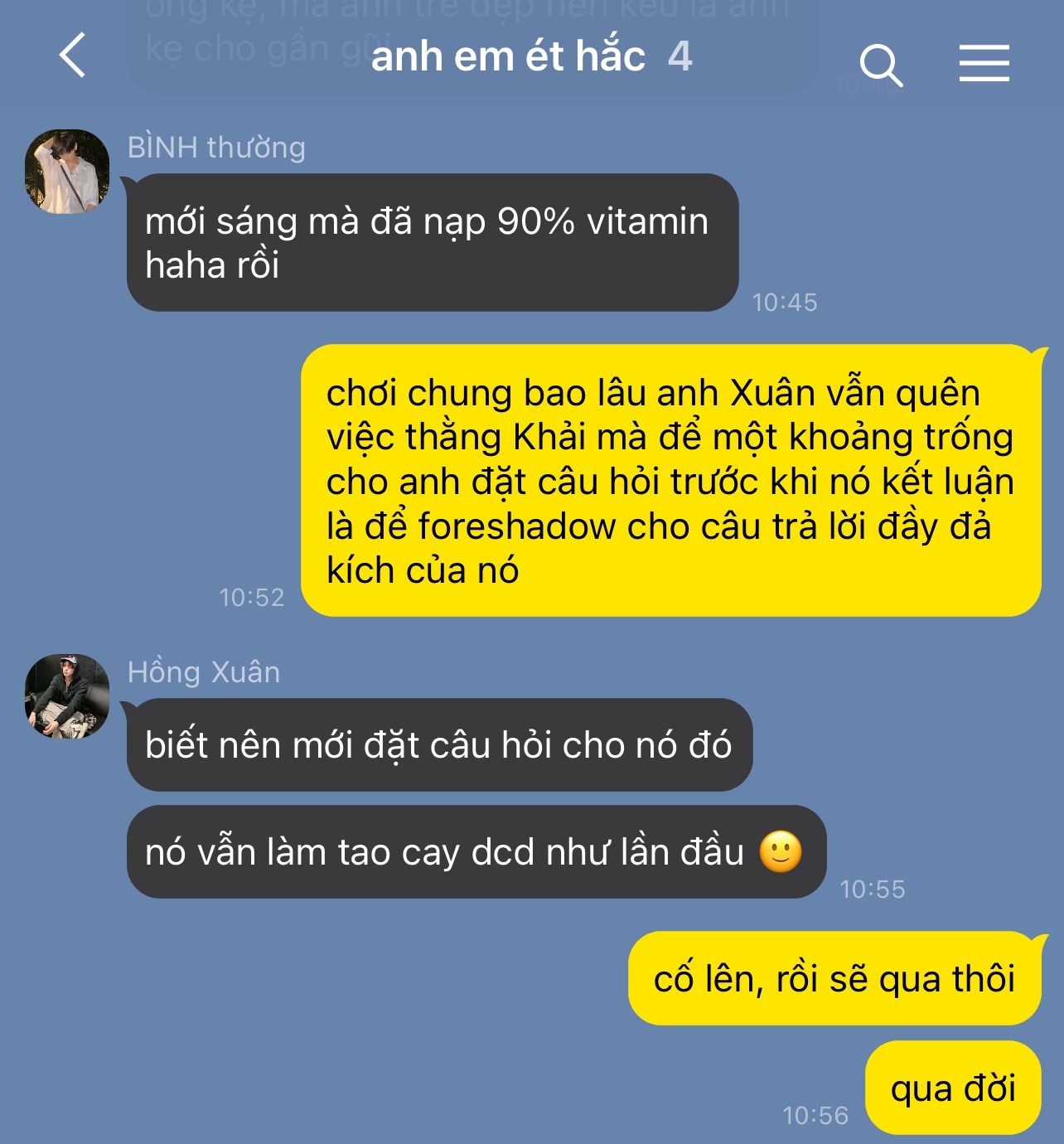Open Hồng Xuân's profile picture
This screenshot has width=1064, height=1144.
pos(67,696)
